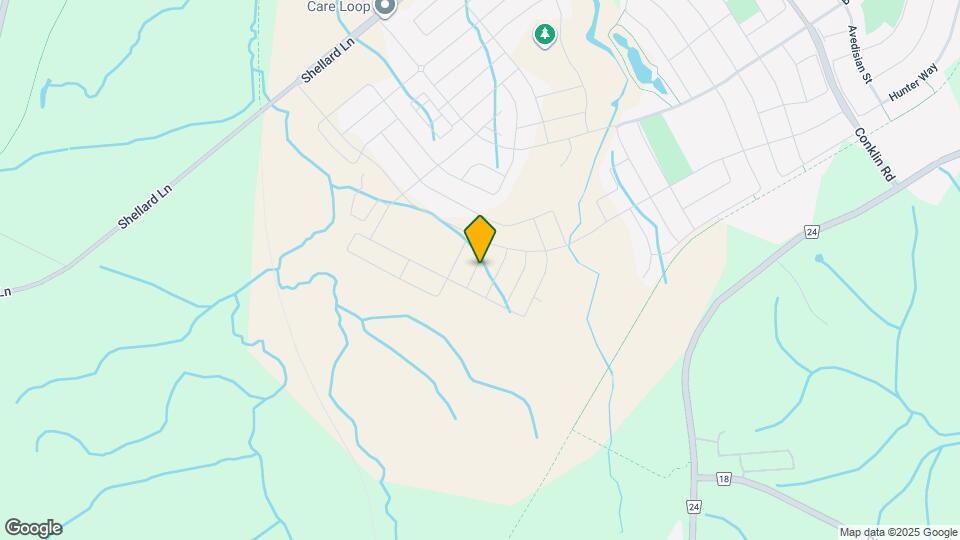The width and height of the screenshot is (960, 540).
Task: Tap the orange location marker
Action: 480,238
